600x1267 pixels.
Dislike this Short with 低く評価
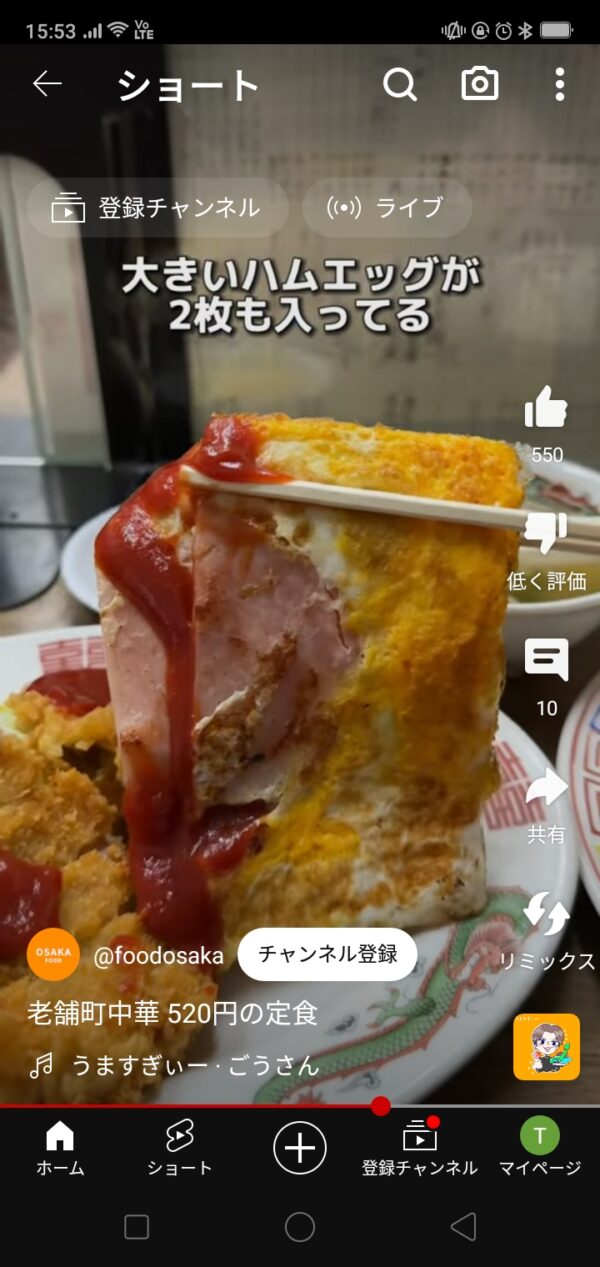[x=546, y=535]
